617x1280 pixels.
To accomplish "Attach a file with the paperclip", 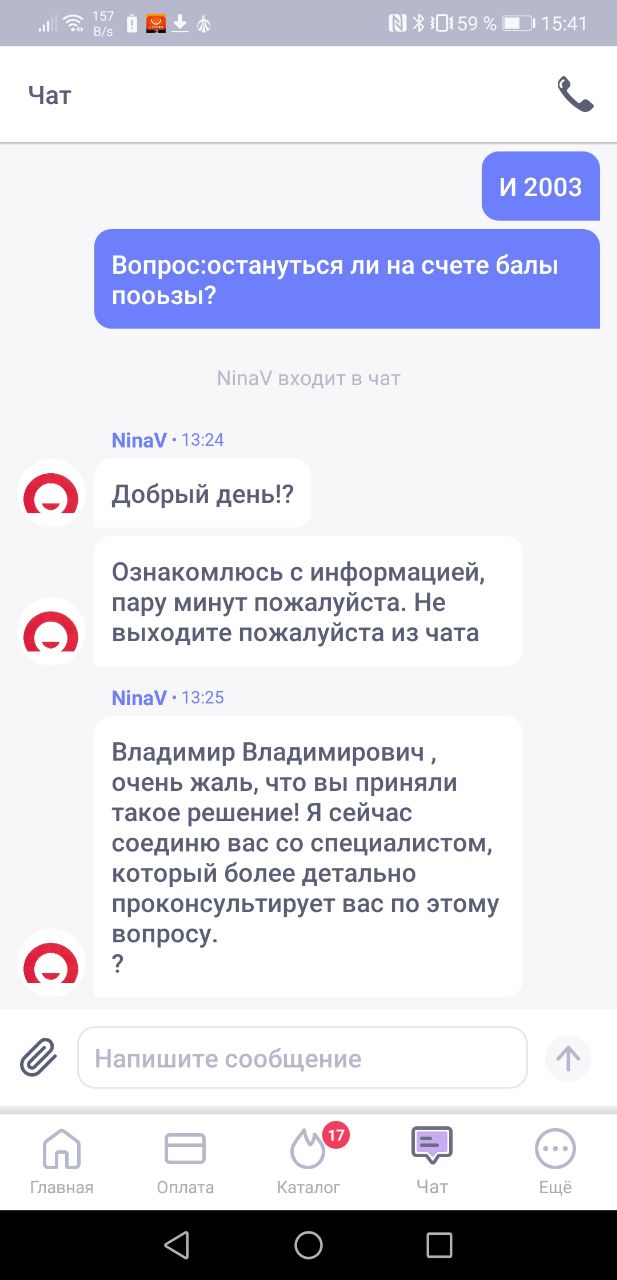I will click(38, 1057).
